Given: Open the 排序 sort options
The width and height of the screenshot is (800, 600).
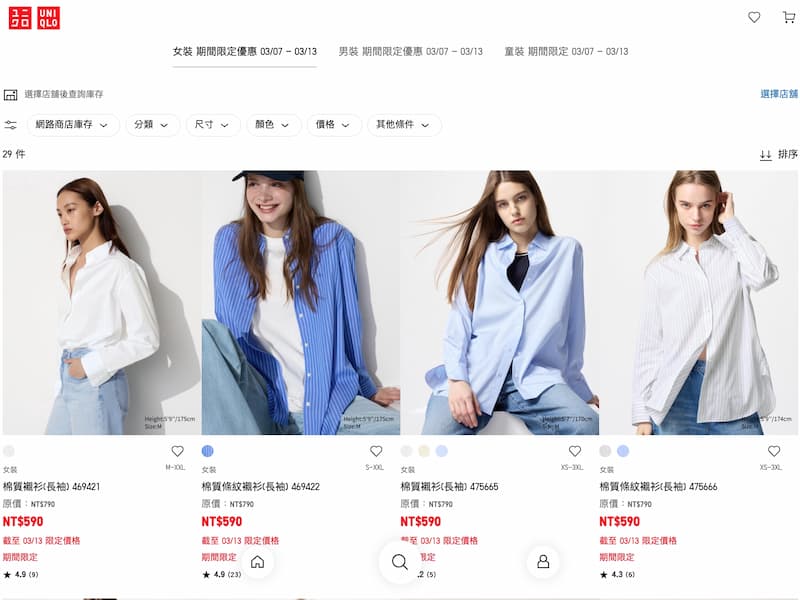Looking at the screenshot, I should coord(778,155).
